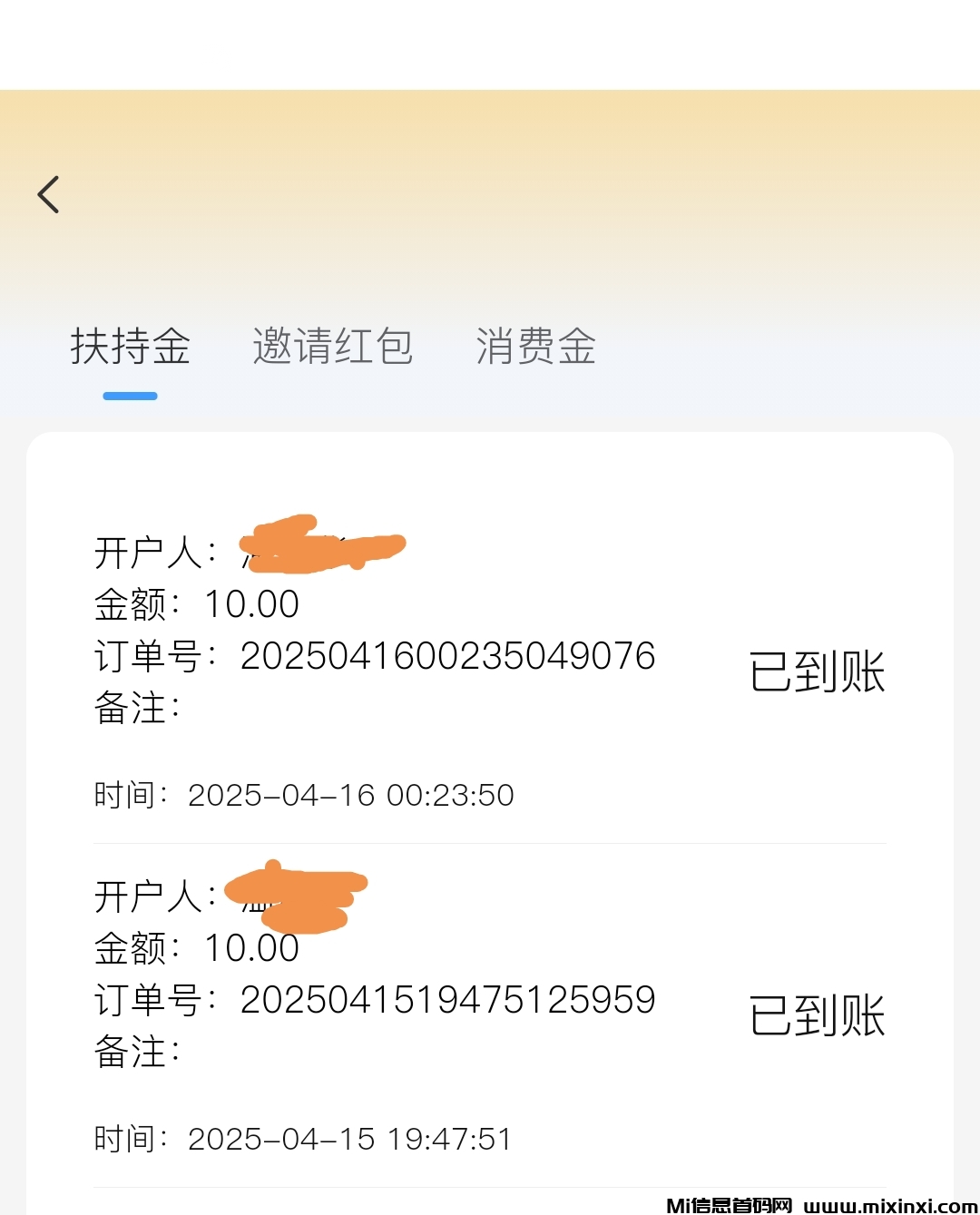Select the amount 10.00 in second record

[x=251, y=947]
